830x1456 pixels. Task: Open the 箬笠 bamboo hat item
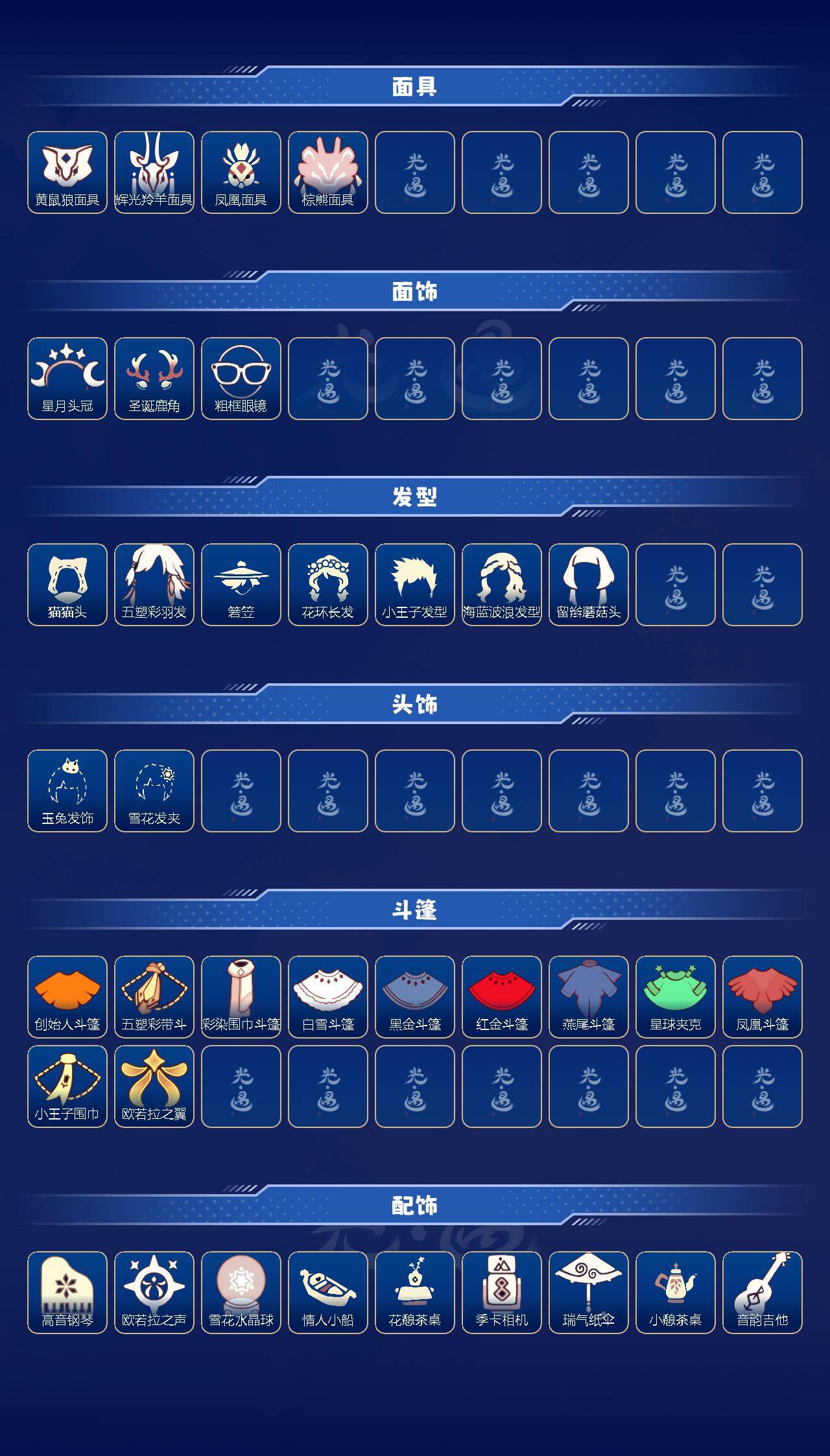[241, 582]
